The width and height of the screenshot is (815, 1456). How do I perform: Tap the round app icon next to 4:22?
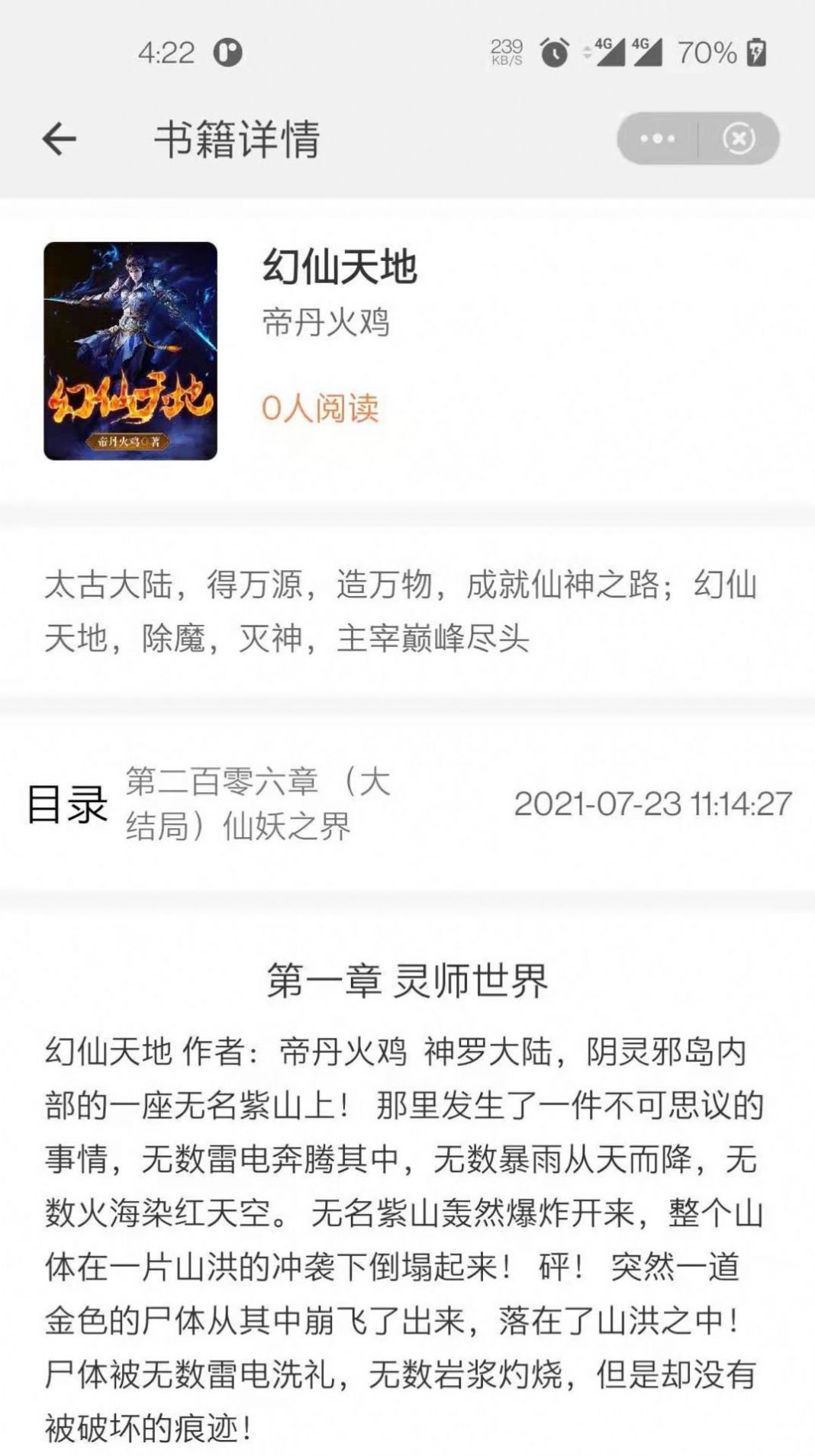pos(229,53)
